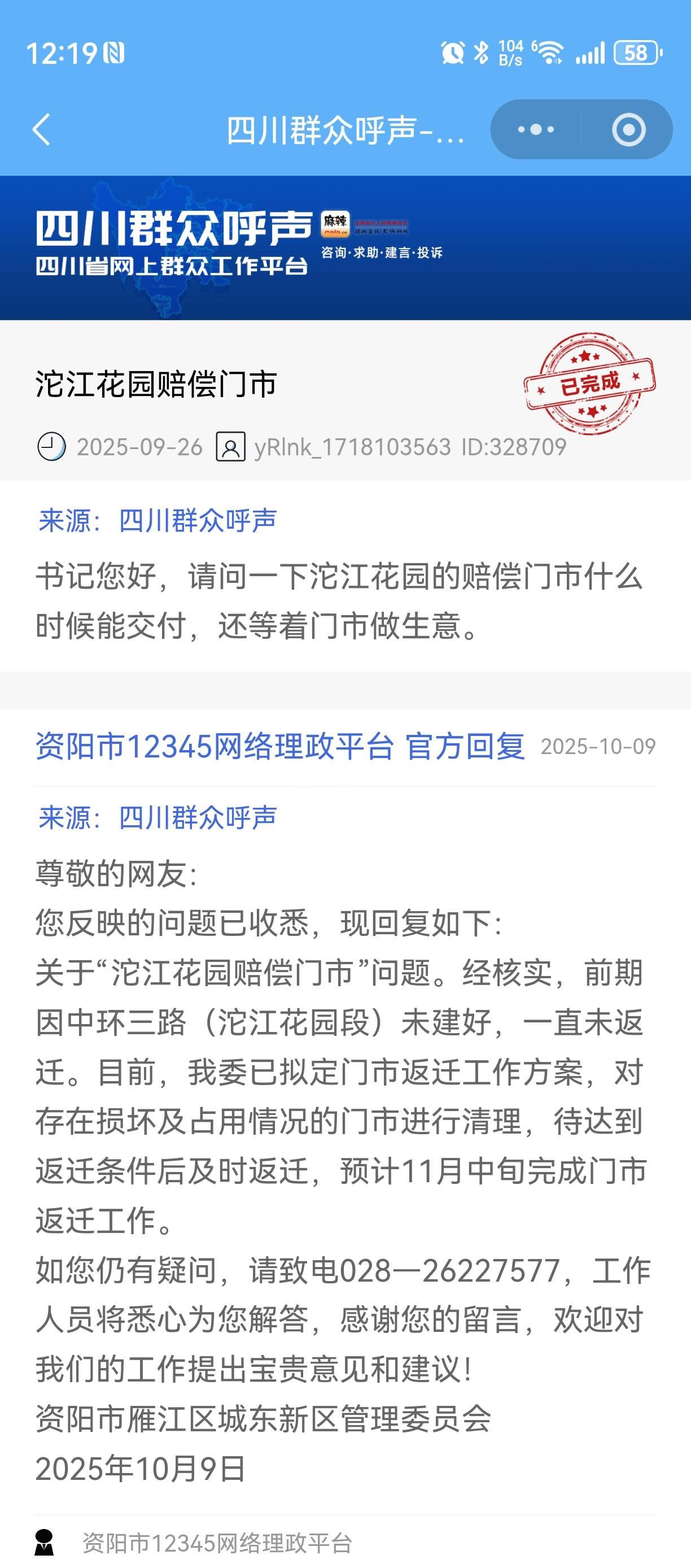Open the mini program more-options menu

pos(536,130)
